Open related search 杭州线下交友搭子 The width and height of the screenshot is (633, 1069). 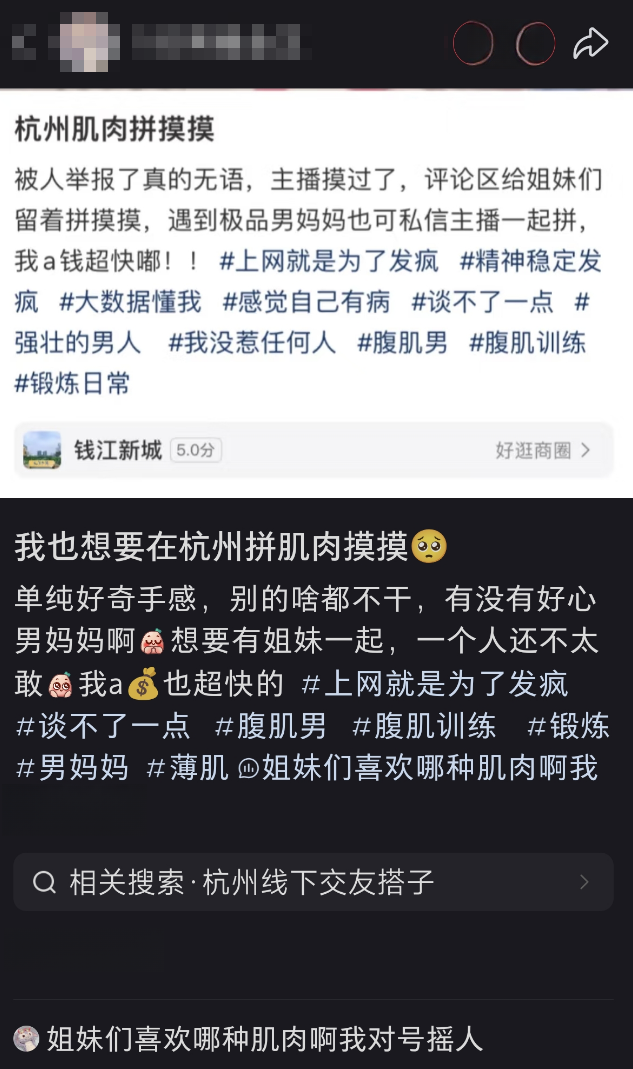pyautogui.click(x=313, y=882)
